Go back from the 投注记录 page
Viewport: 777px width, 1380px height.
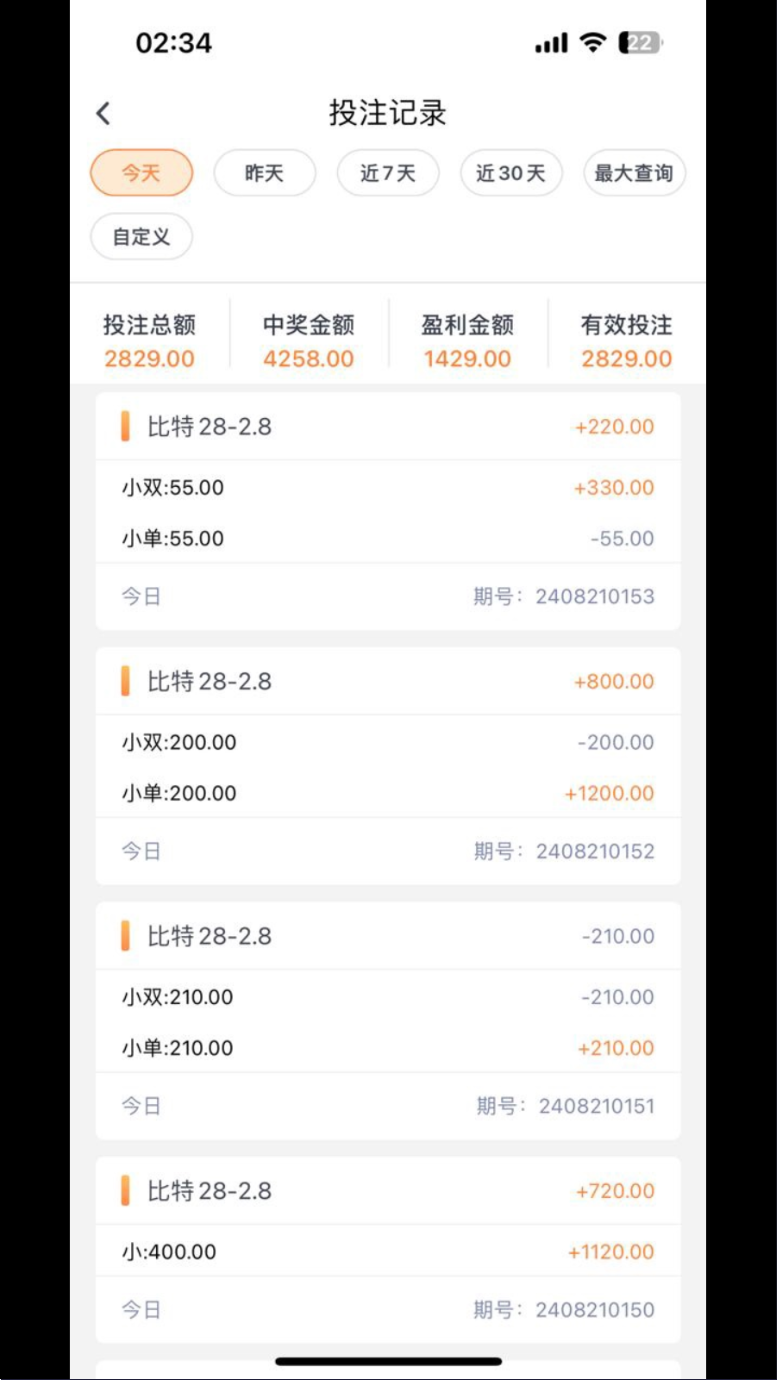click(x=104, y=113)
